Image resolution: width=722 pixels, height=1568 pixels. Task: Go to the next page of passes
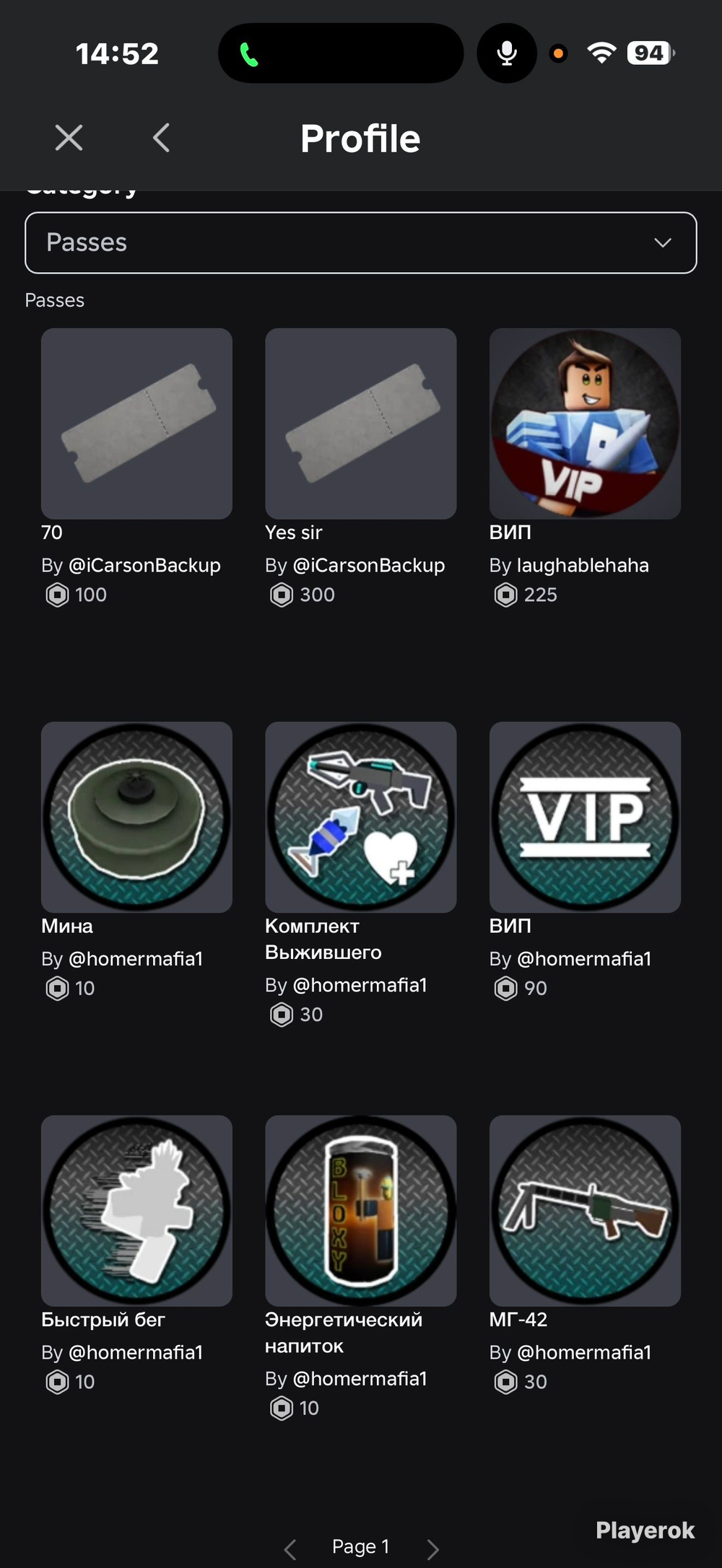432,1549
